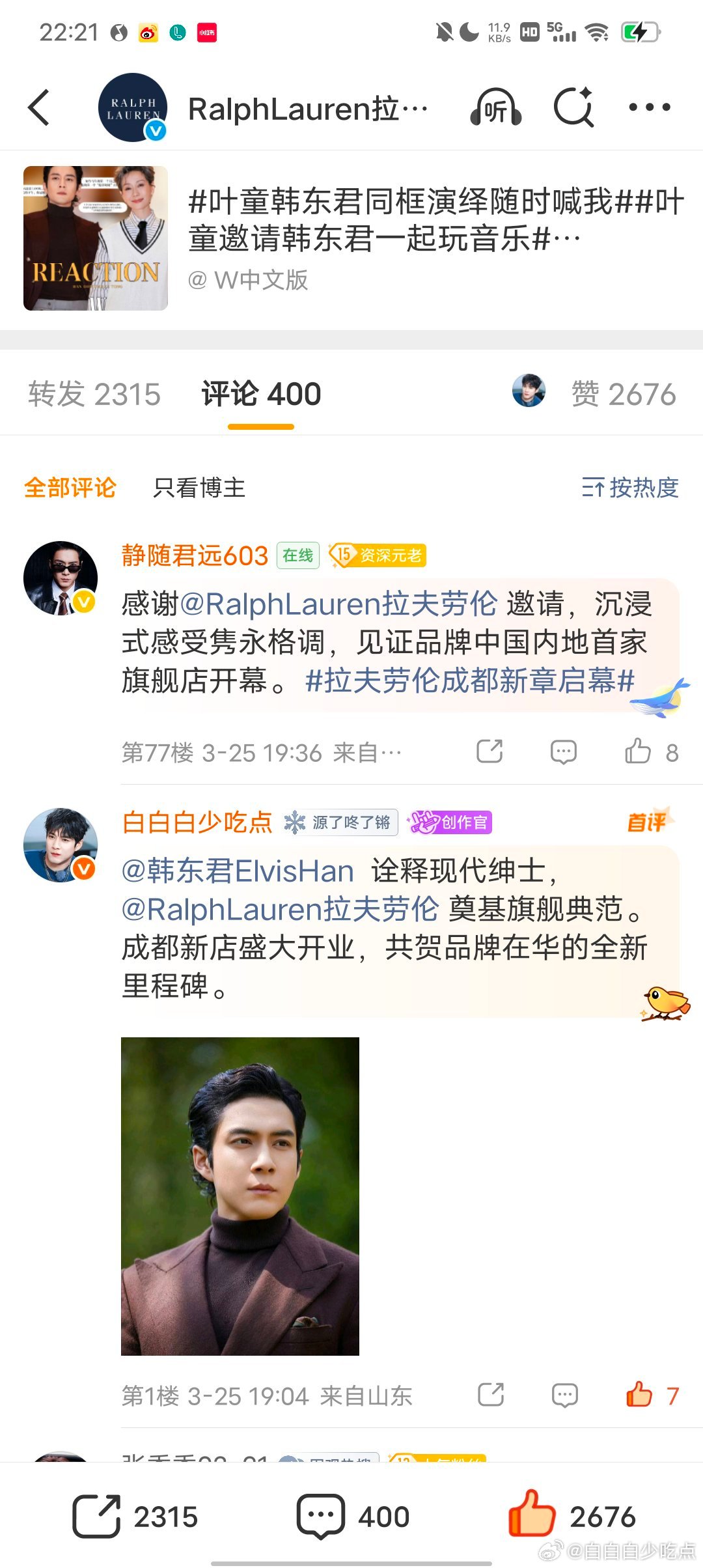This screenshot has width=703, height=1568.
Task: Tap the refresh icon in the top bar
Action: [x=575, y=107]
